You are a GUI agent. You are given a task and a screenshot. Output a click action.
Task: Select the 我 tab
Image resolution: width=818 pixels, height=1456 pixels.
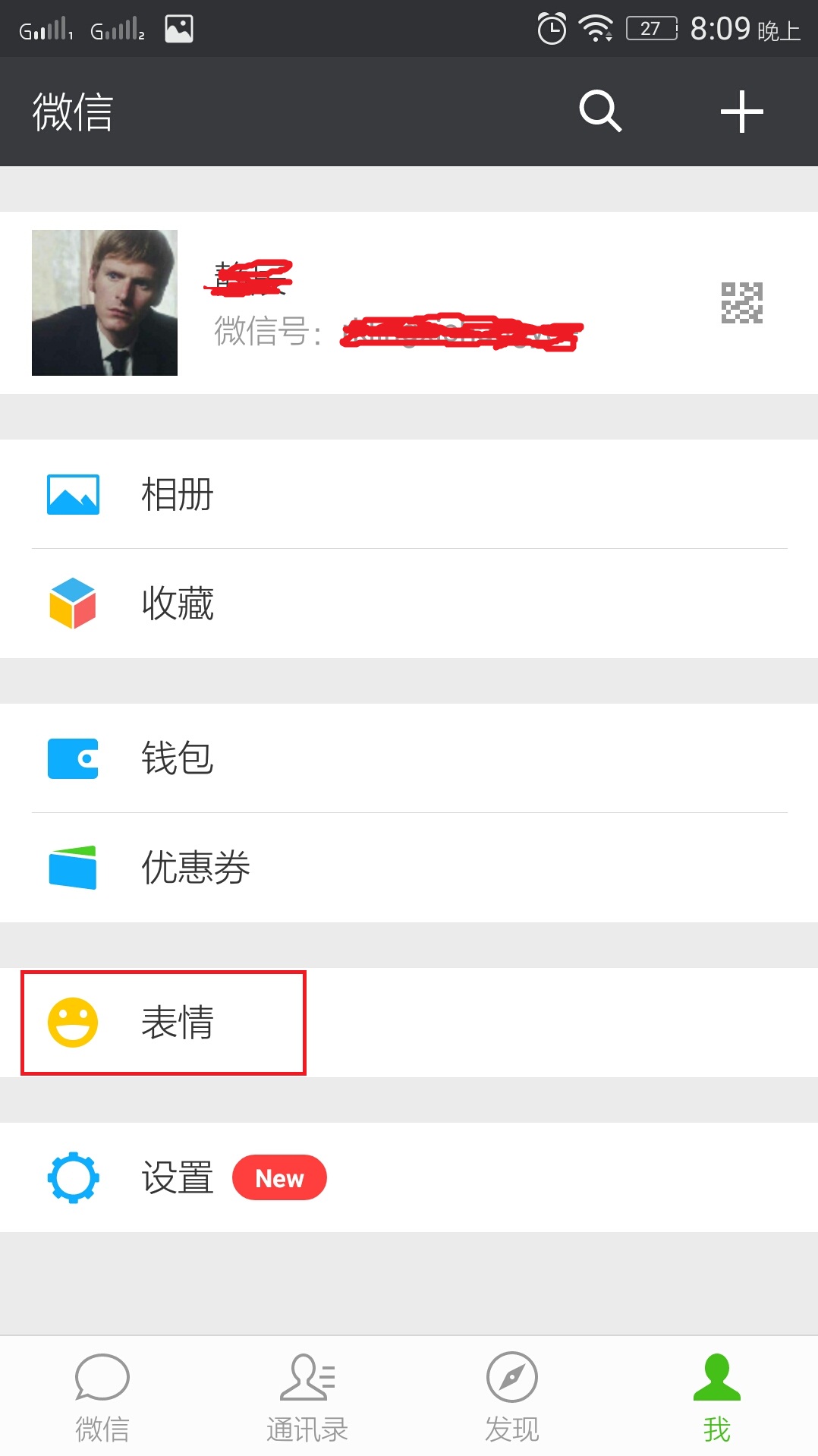[x=716, y=1397]
